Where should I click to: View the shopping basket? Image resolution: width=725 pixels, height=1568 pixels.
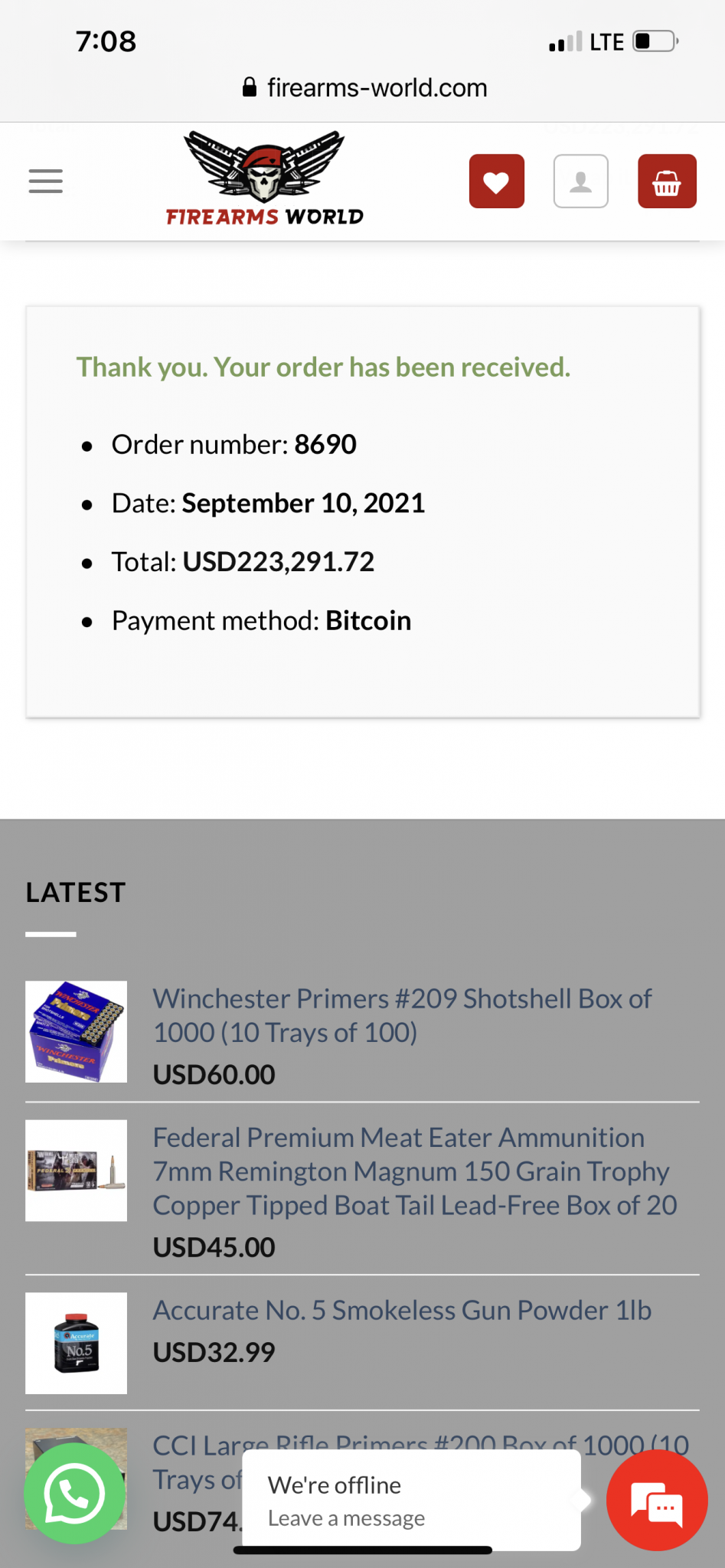[x=666, y=181]
